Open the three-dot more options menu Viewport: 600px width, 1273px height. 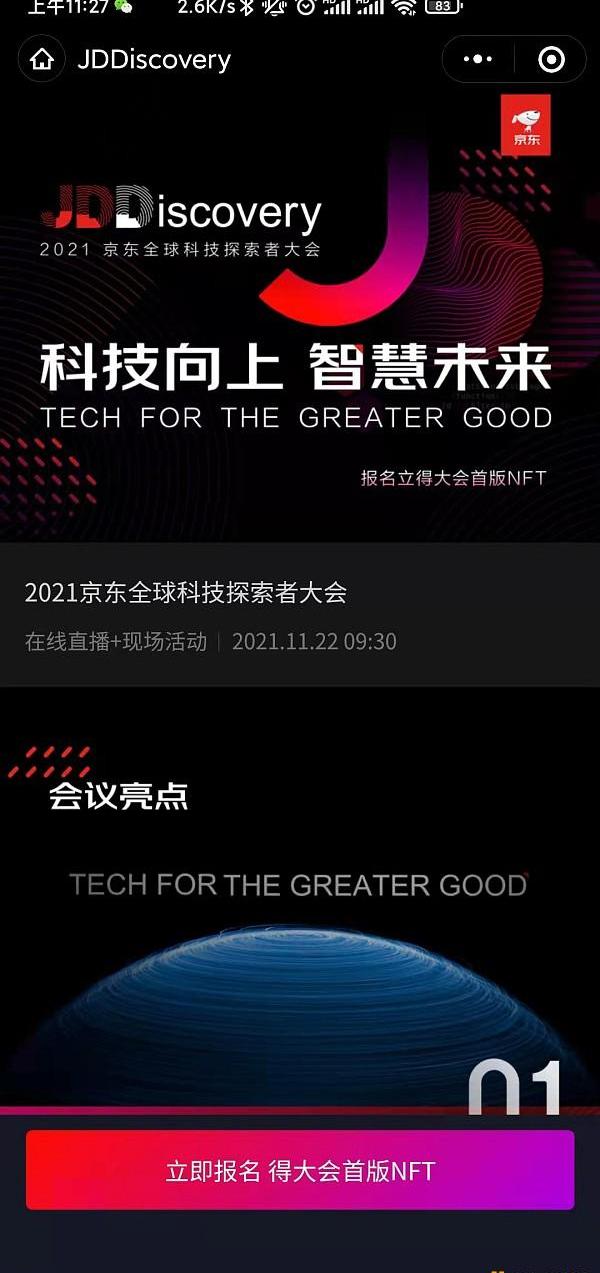(x=478, y=60)
